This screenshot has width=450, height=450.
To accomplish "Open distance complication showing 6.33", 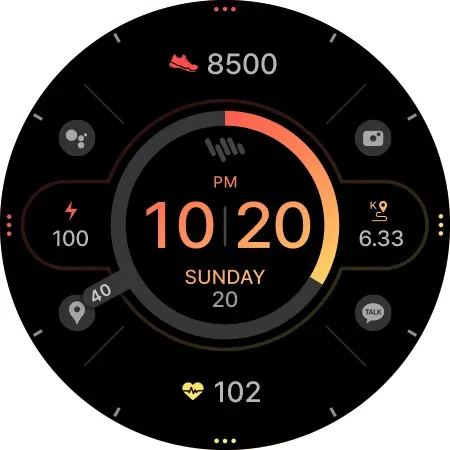I will 381,224.
